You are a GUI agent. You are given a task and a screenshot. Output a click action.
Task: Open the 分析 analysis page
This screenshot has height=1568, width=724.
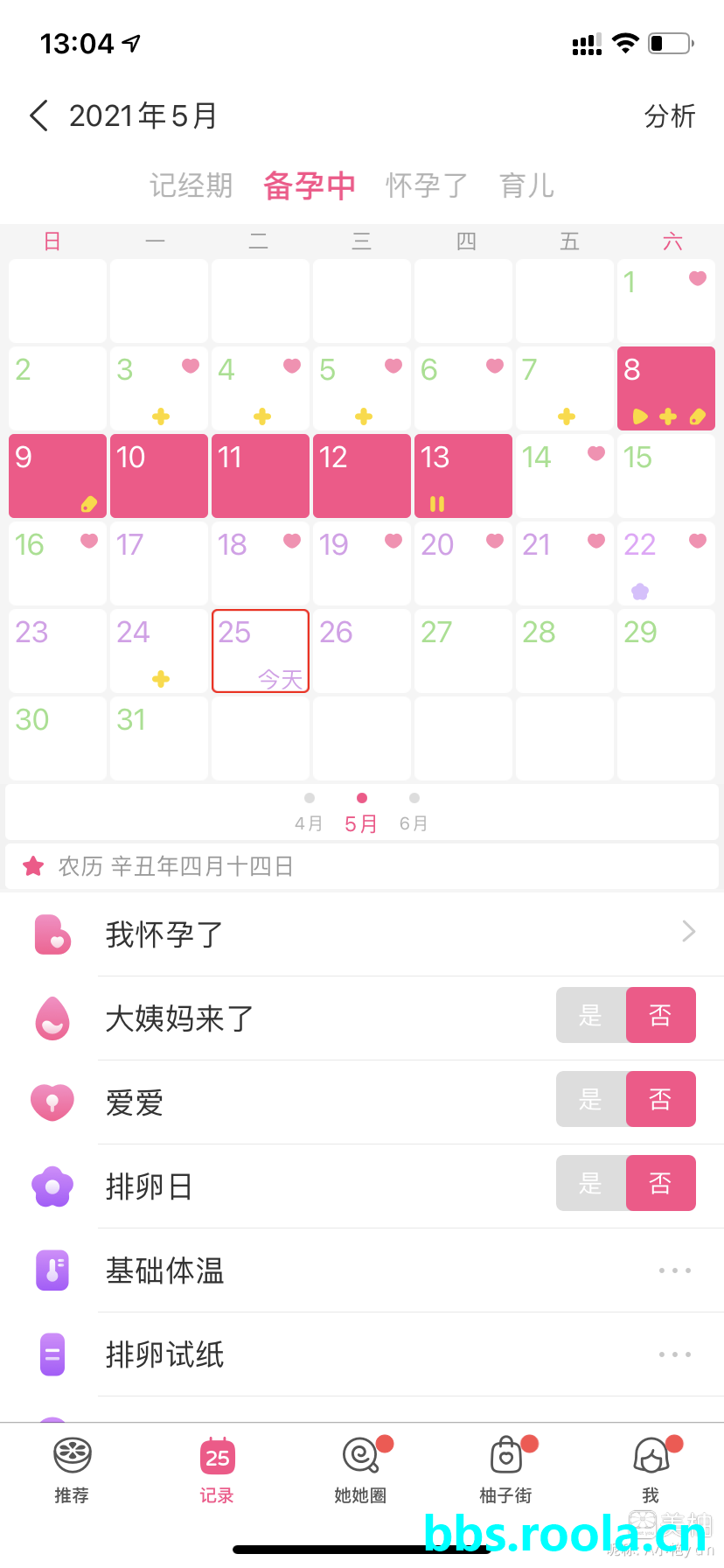click(x=669, y=115)
